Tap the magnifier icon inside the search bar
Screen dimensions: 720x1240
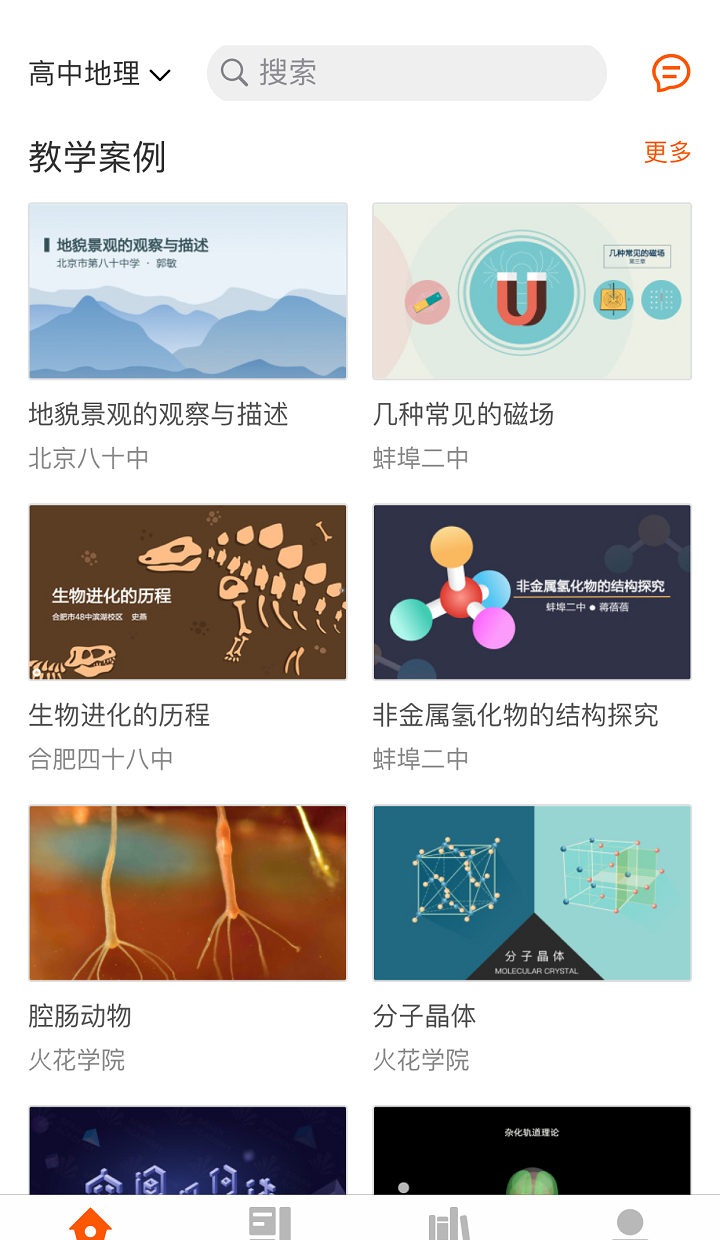[234, 72]
